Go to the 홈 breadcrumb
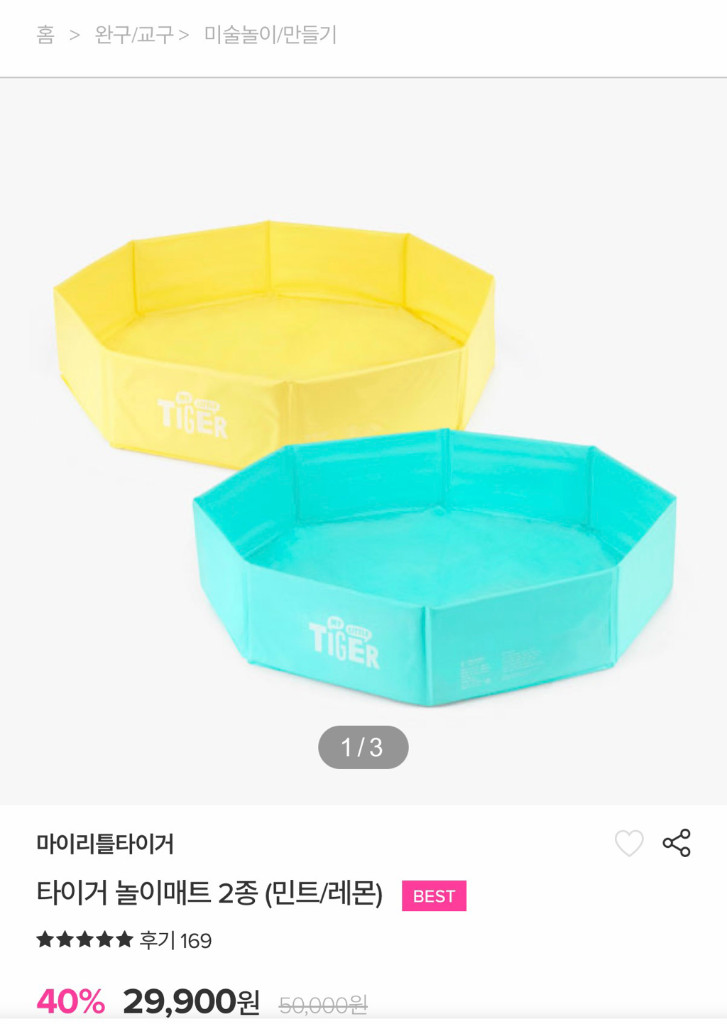The image size is (727, 1024). pos(45,35)
